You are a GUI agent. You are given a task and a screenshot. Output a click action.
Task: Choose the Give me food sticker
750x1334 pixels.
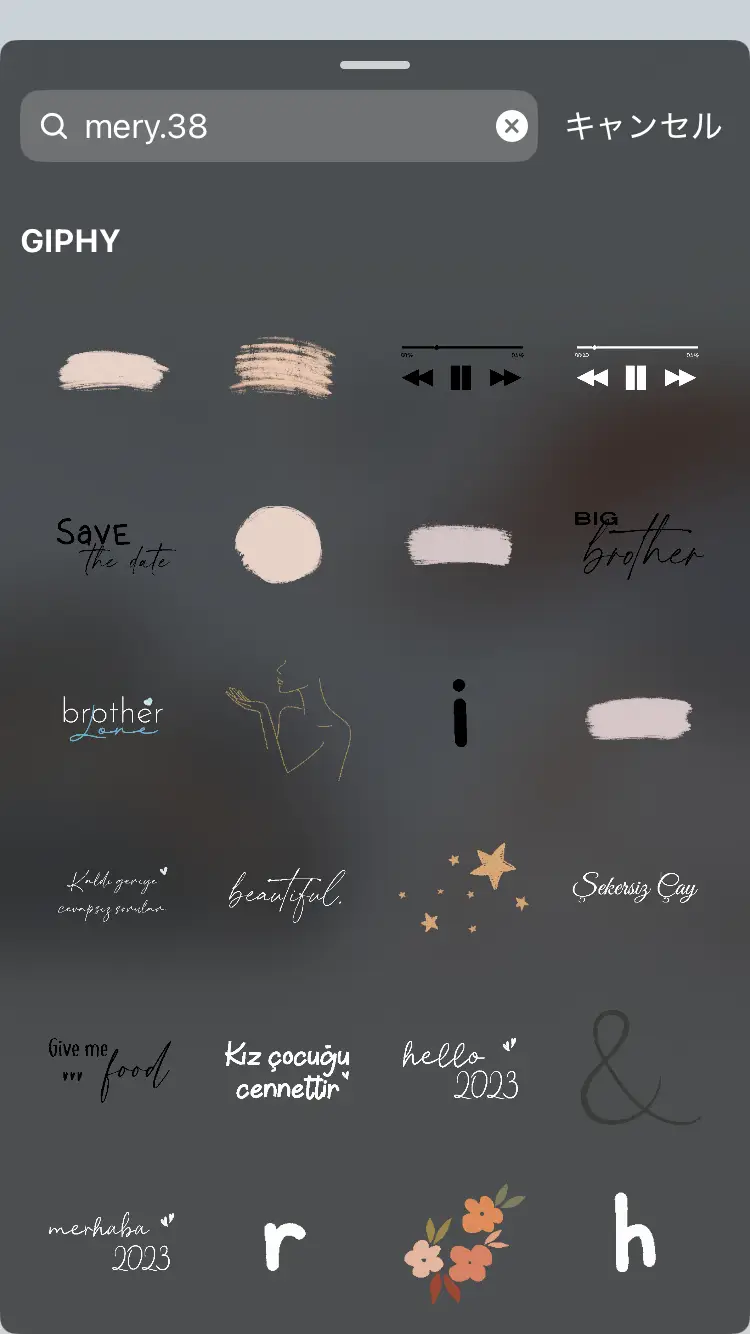pyautogui.click(x=110, y=1066)
